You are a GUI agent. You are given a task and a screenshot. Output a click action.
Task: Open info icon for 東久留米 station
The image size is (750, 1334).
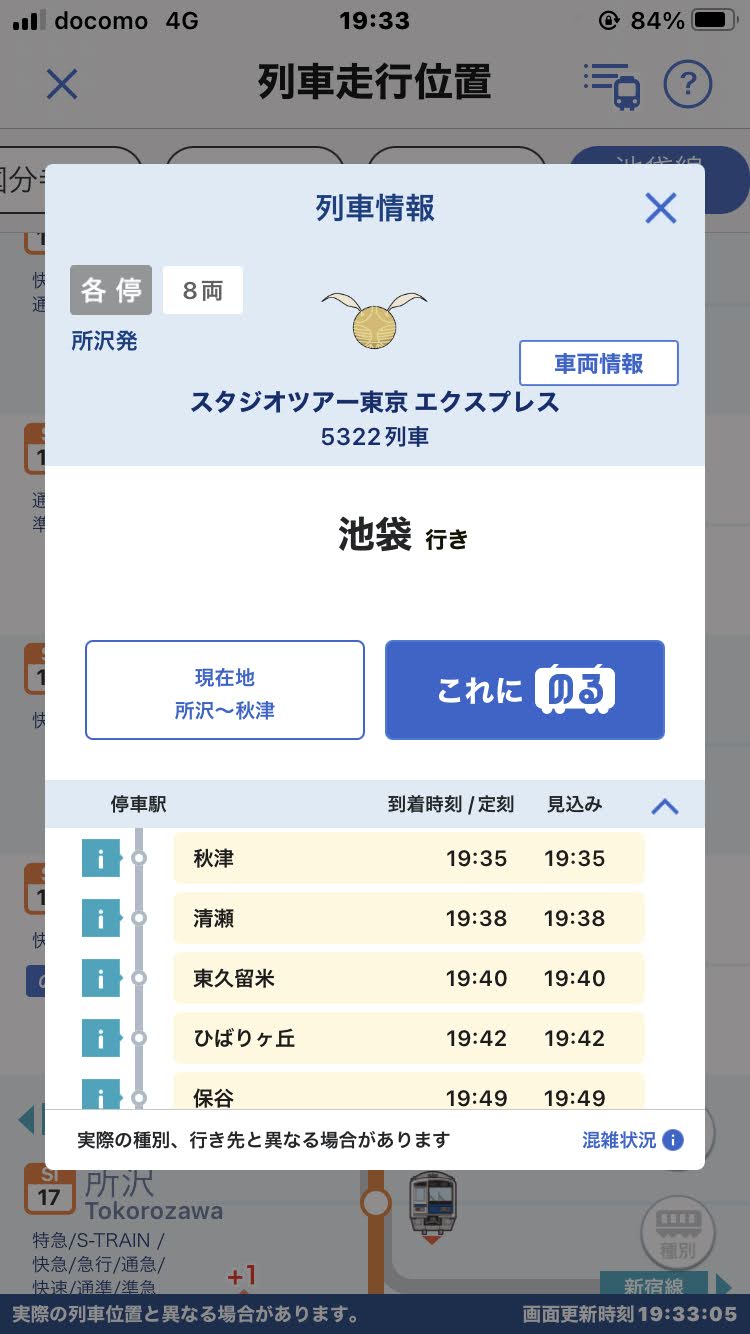click(x=100, y=978)
